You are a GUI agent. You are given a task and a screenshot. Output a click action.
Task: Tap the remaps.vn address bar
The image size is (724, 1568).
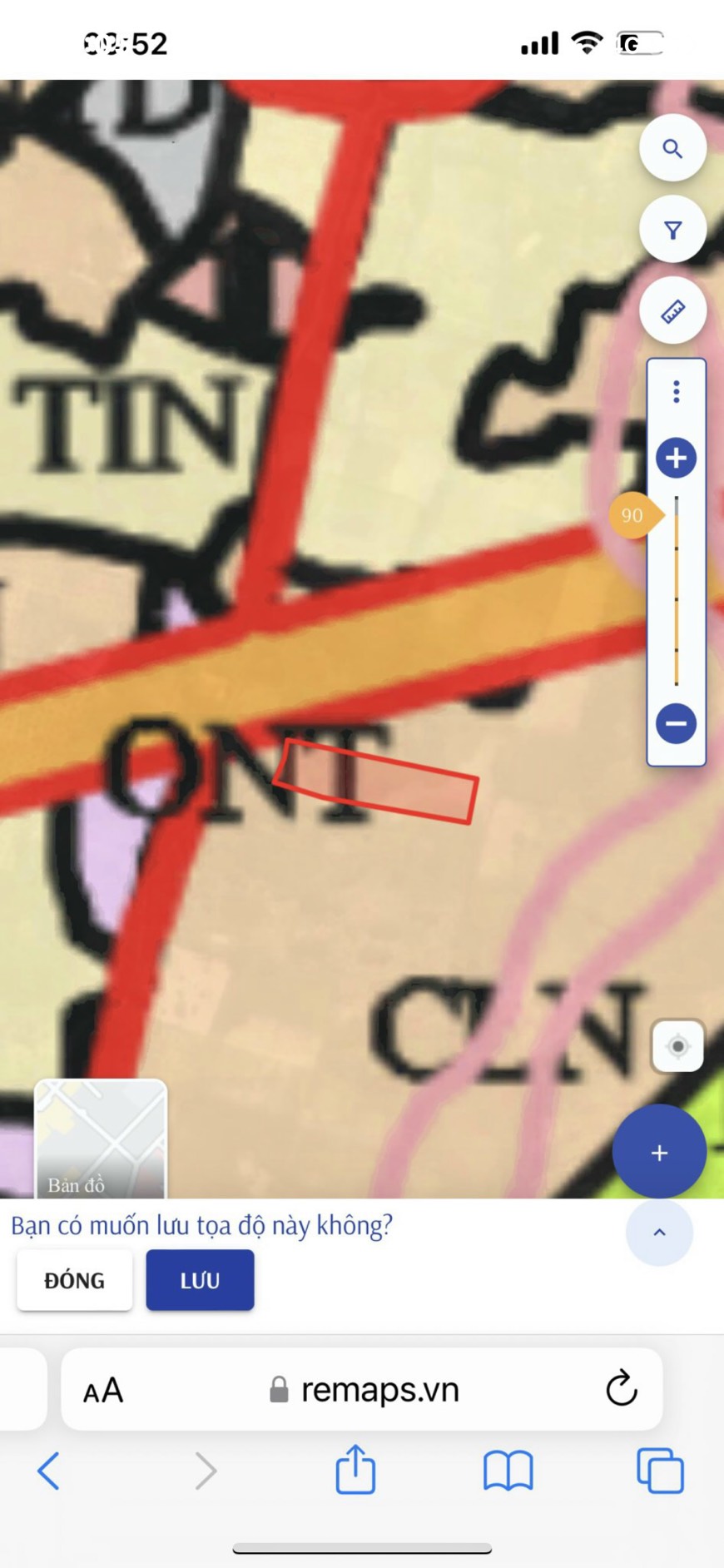(x=362, y=1389)
